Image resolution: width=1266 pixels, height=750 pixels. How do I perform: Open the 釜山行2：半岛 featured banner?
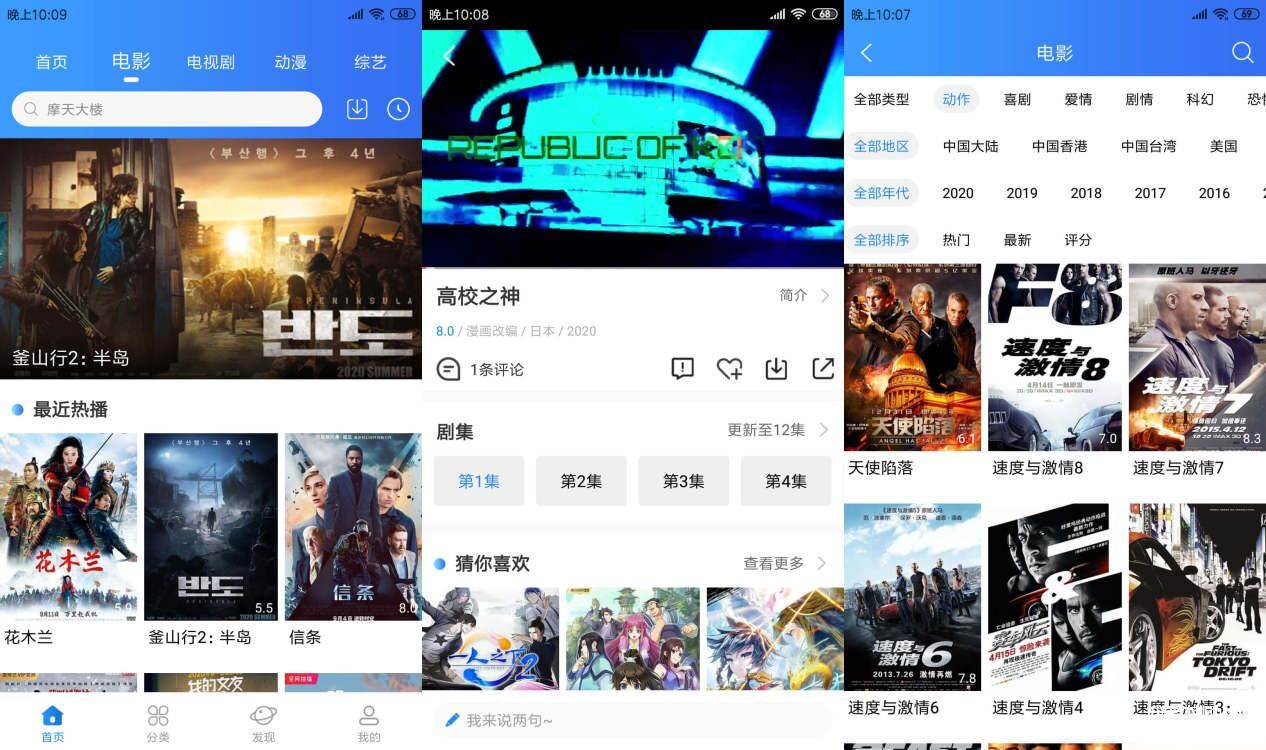pyautogui.click(x=210, y=258)
